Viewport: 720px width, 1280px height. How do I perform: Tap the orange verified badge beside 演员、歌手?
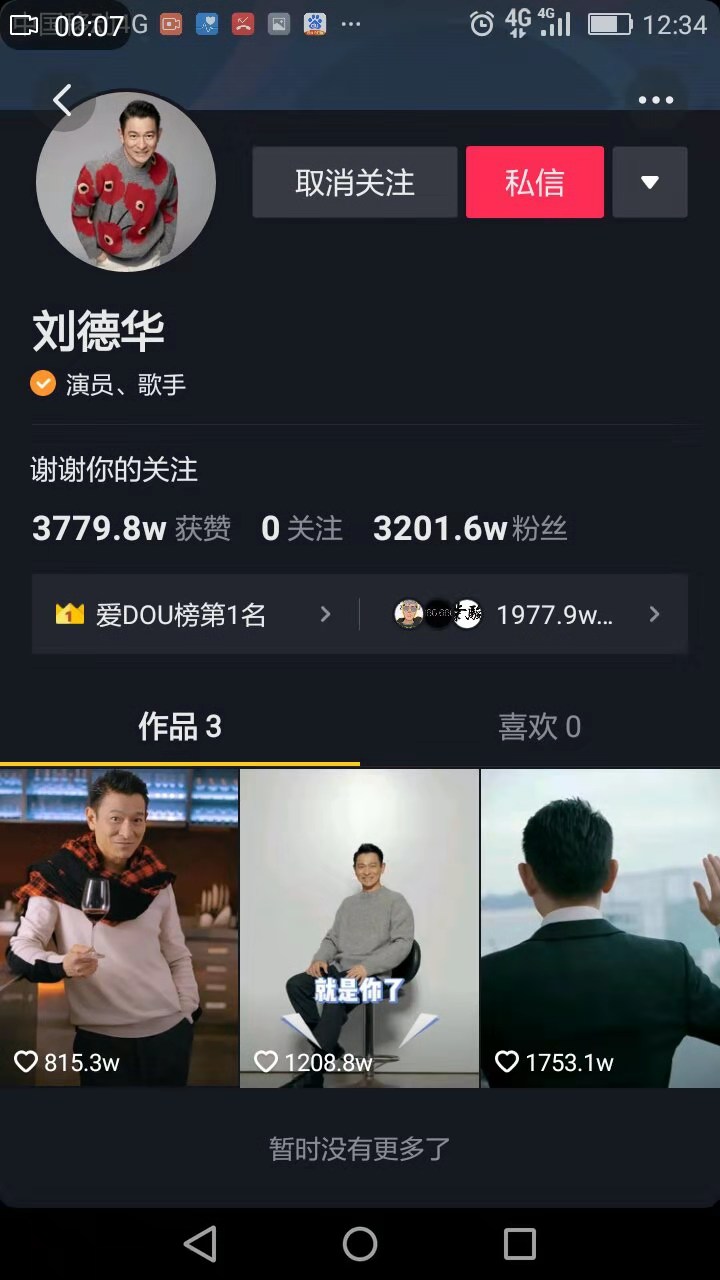pos(41,383)
